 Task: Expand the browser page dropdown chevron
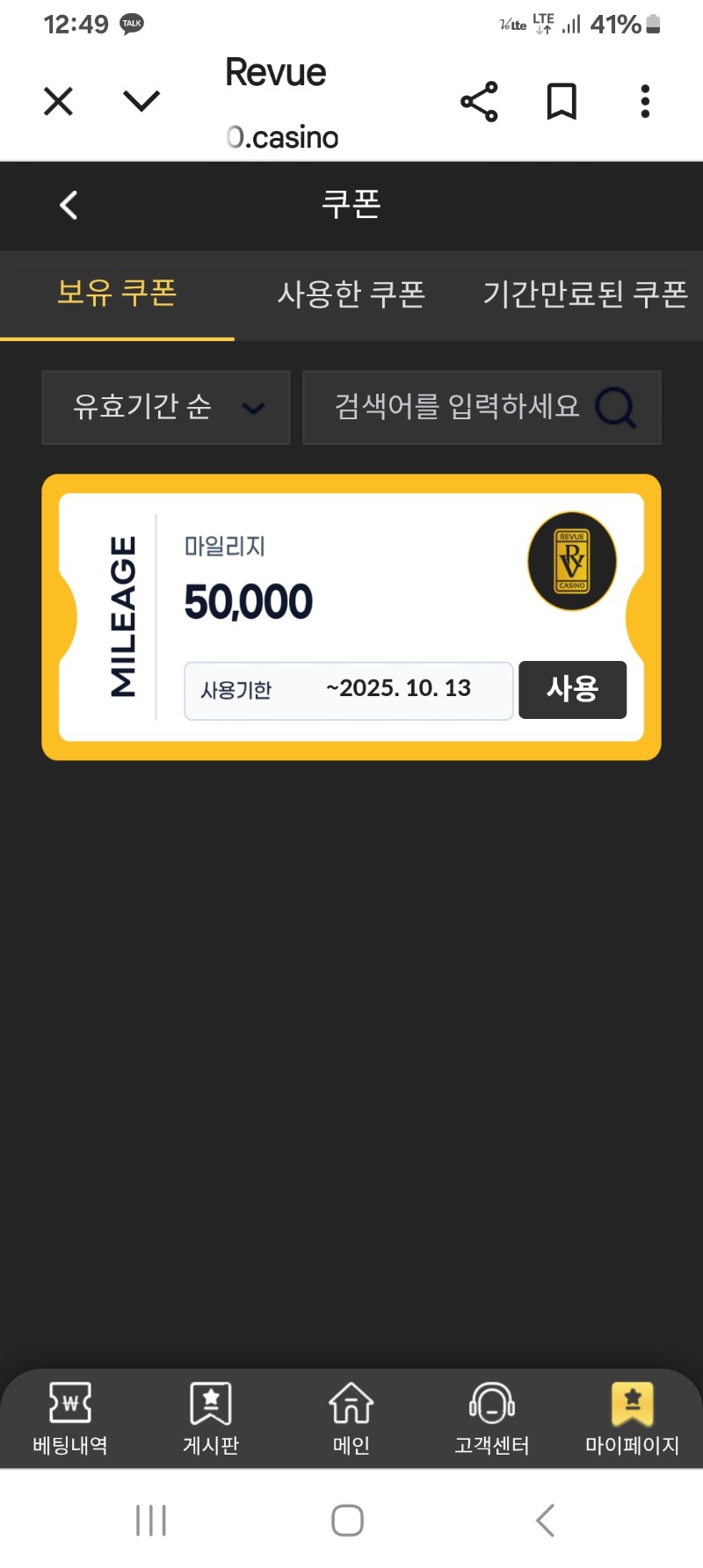[x=141, y=102]
